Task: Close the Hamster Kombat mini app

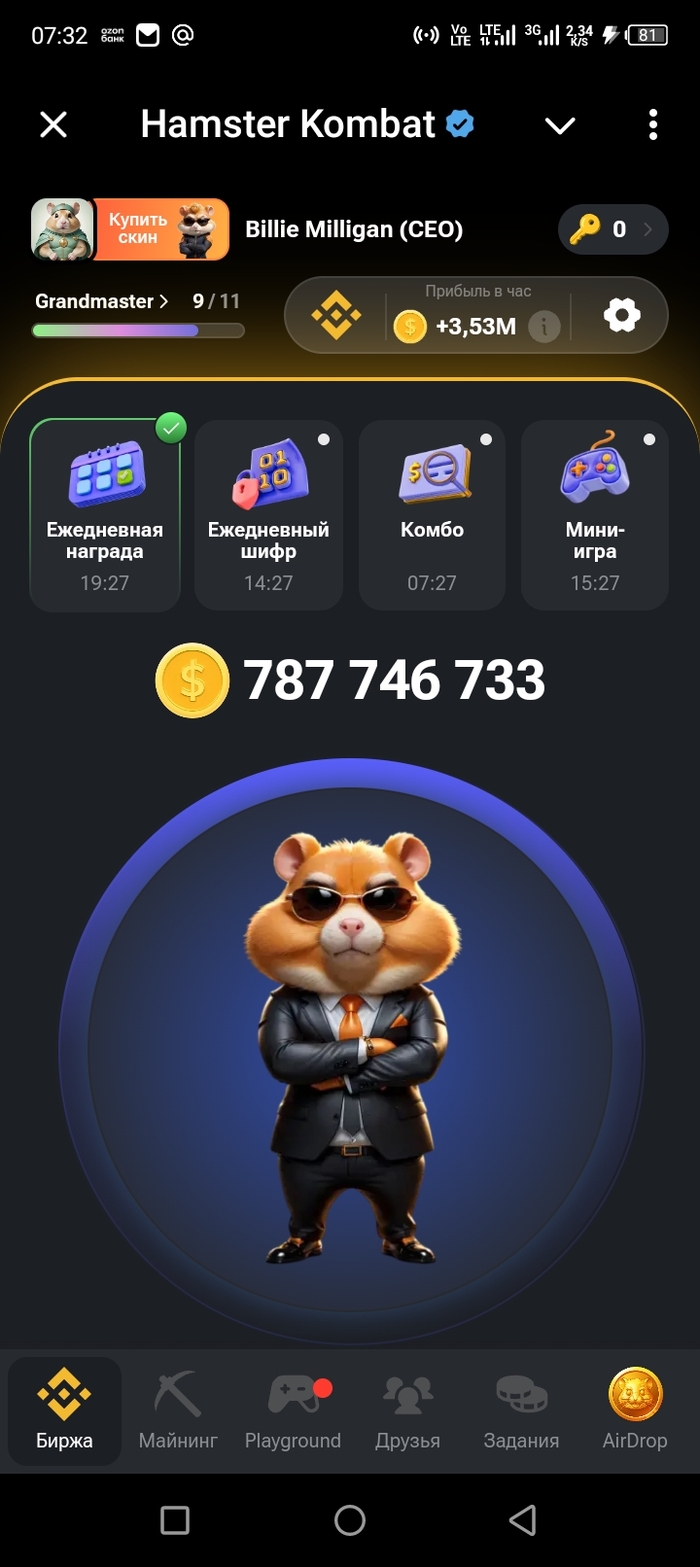Action: (x=53, y=125)
